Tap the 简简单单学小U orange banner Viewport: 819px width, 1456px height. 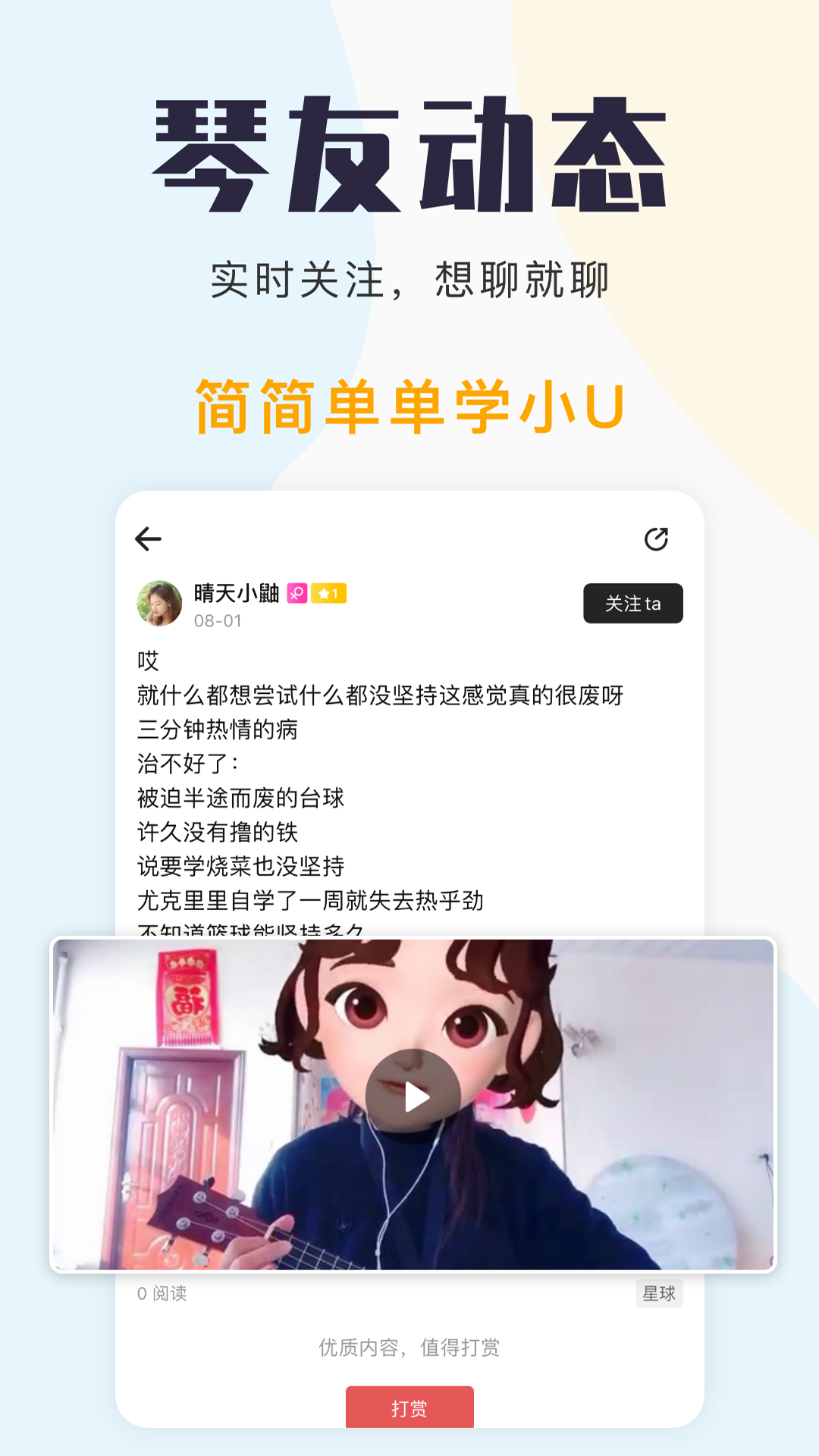(x=409, y=404)
